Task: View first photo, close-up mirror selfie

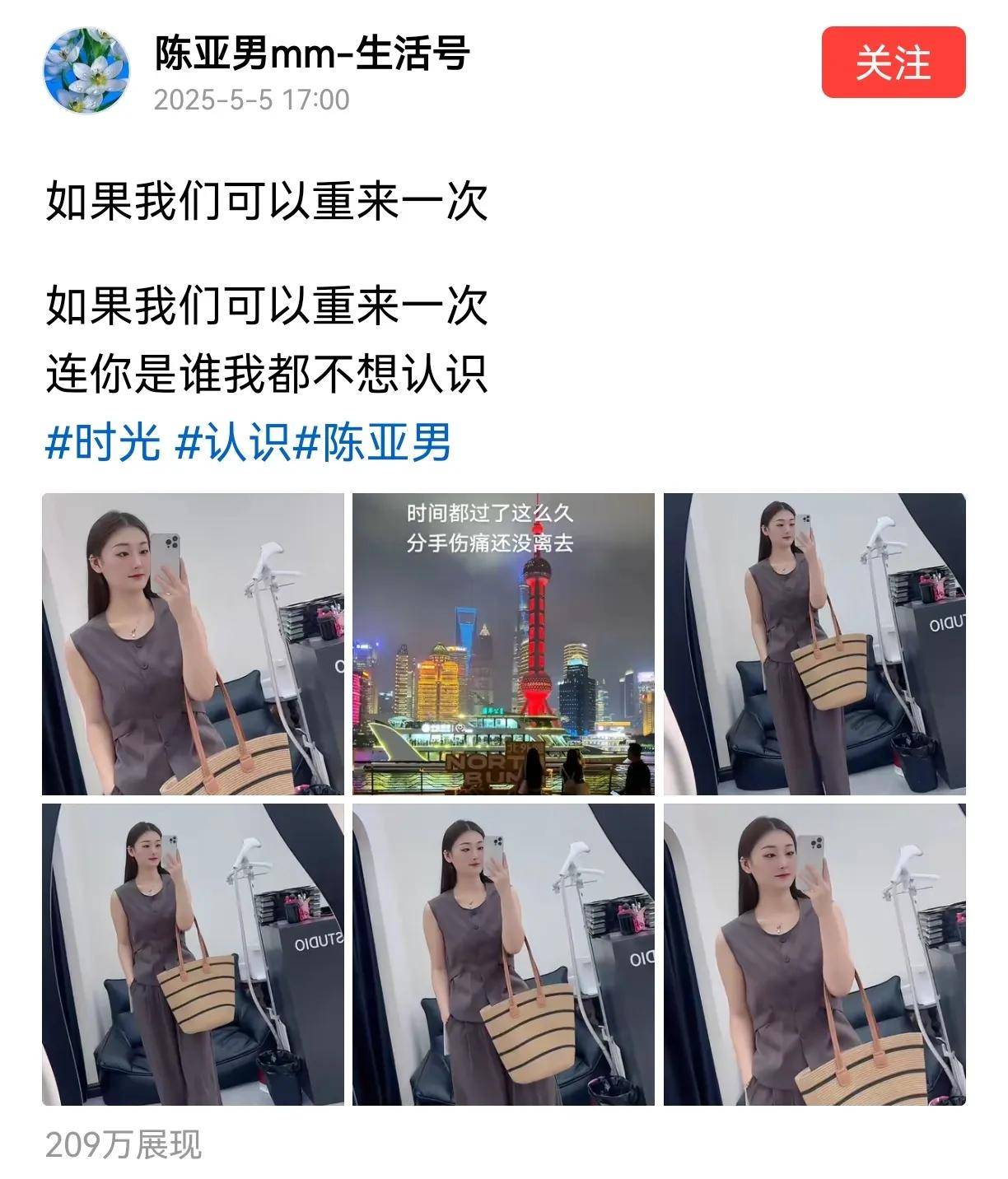Action: [193, 644]
